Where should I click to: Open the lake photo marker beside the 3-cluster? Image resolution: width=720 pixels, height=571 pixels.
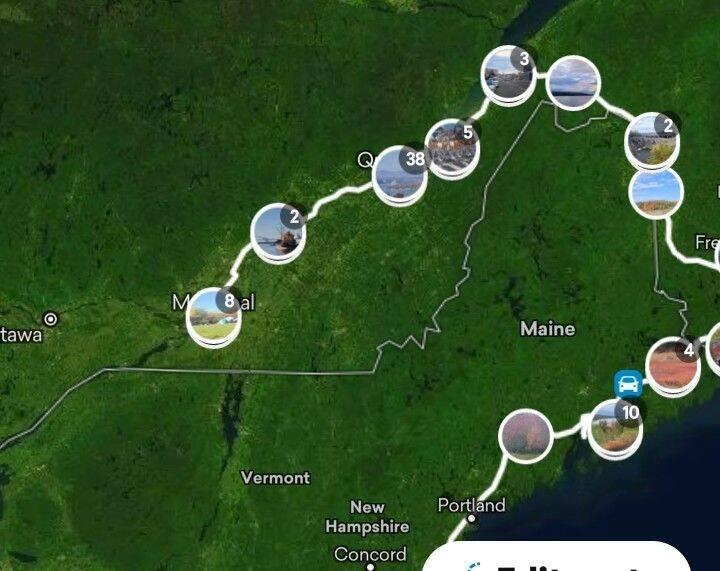point(574,82)
